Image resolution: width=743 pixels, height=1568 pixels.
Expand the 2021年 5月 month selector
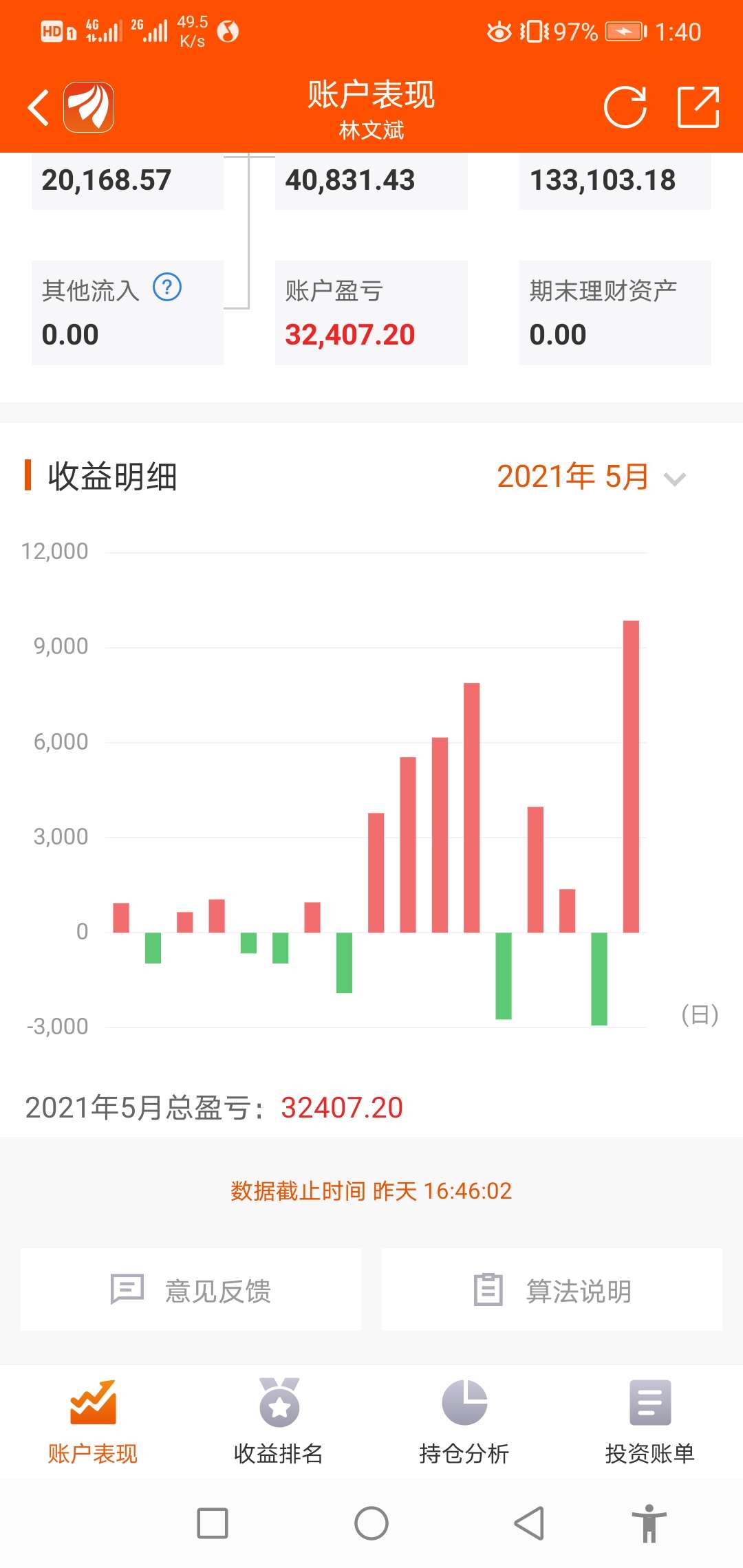(592, 477)
